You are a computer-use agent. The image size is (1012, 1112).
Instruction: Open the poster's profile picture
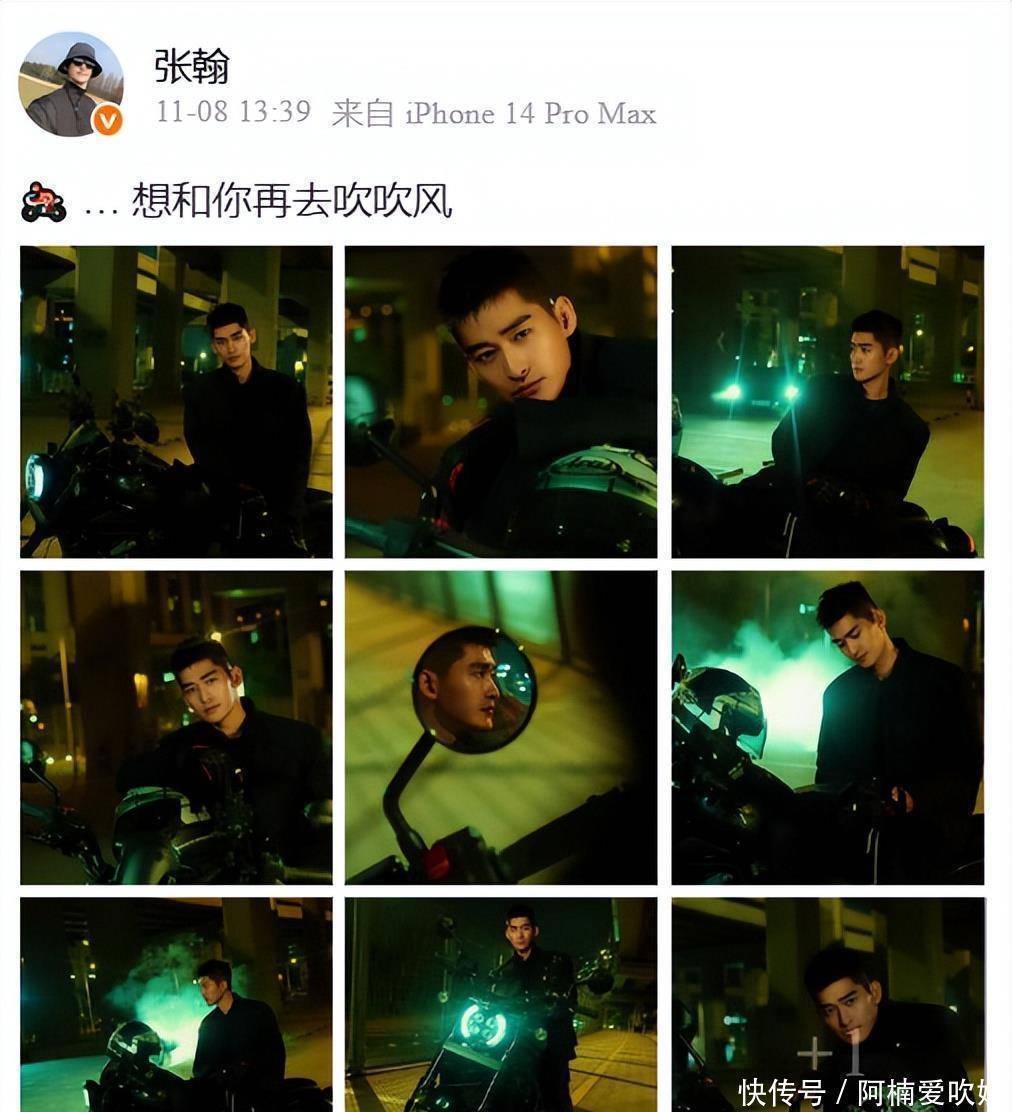tap(71, 84)
